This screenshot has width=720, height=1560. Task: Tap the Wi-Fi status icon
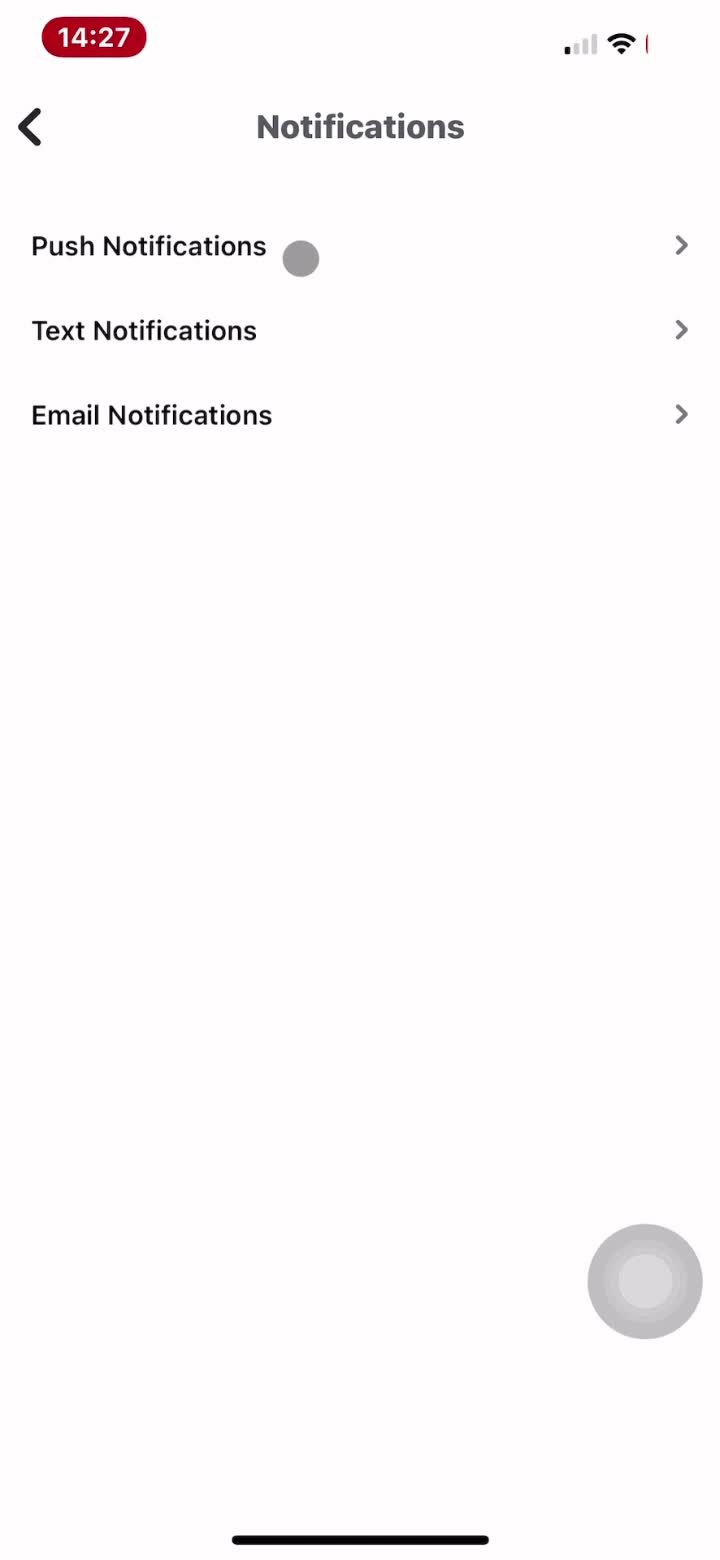(621, 44)
